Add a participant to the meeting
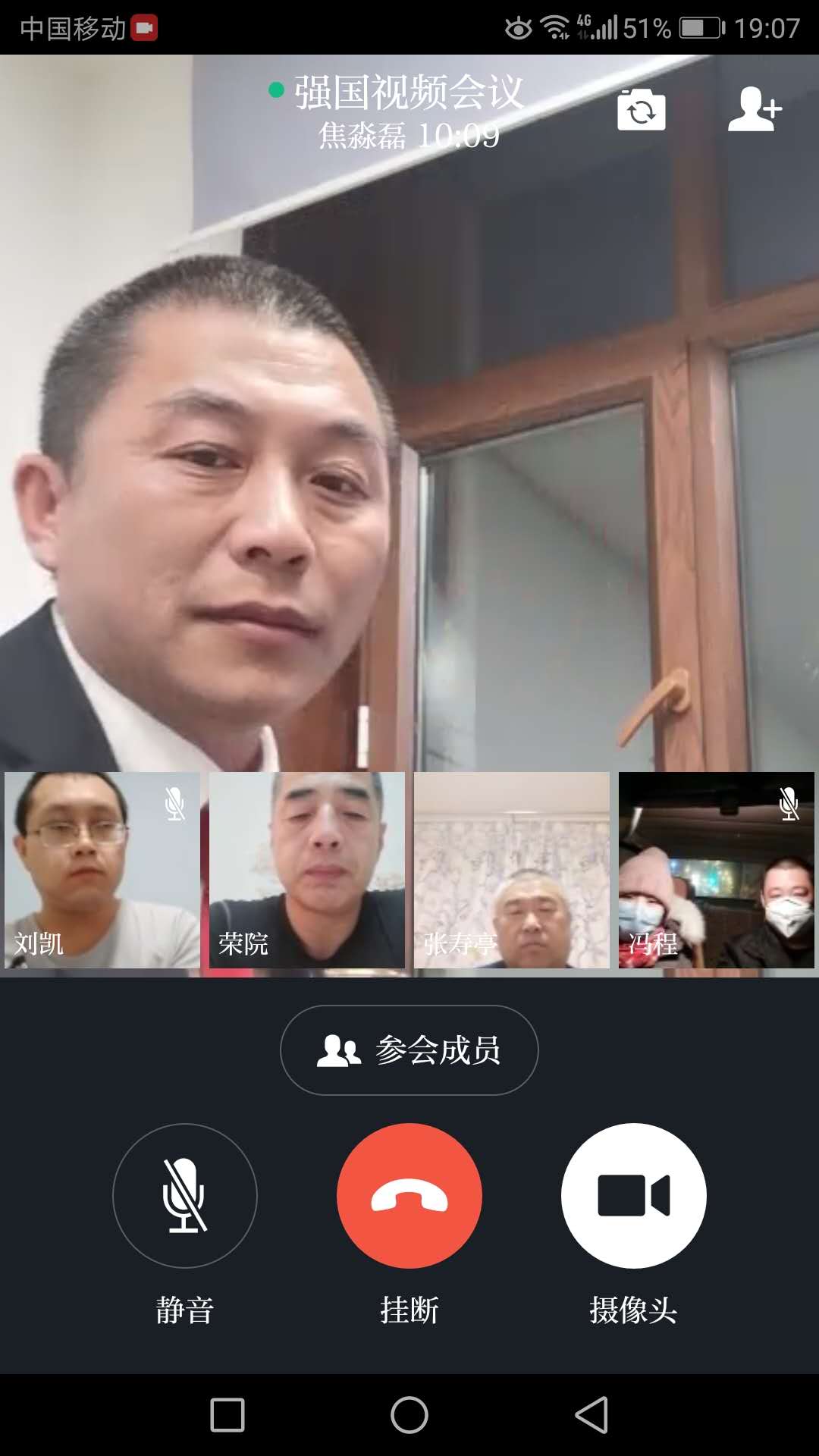The width and height of the screenshot is (819, 1456). coord(755,110)
